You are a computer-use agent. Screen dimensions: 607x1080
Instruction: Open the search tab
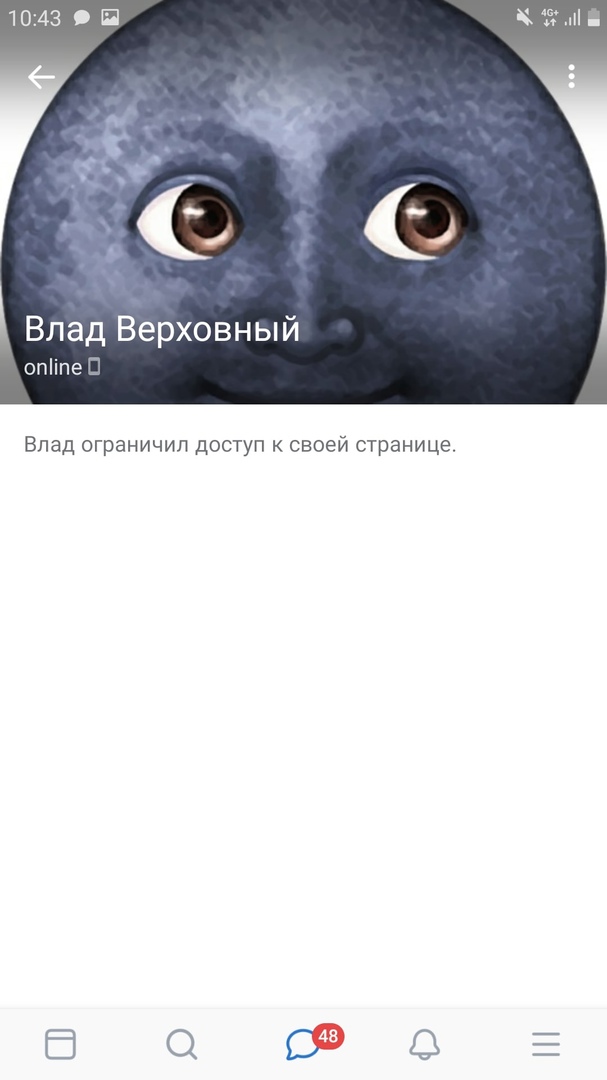click(x=182, y=1044)
